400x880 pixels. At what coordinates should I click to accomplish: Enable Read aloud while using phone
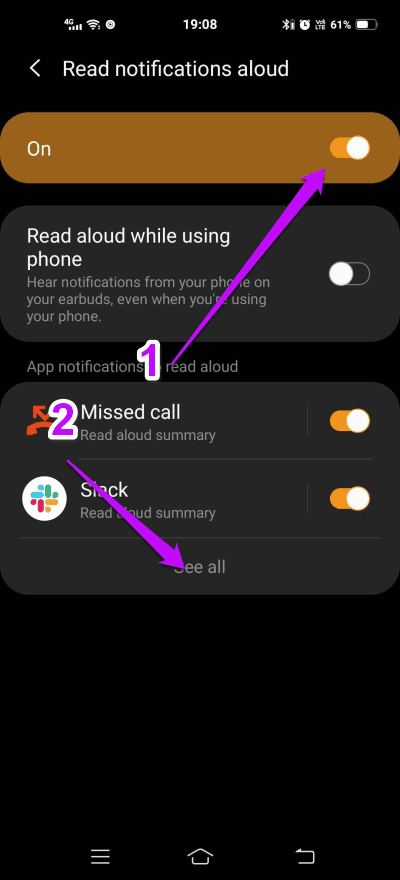coord(350,274)
